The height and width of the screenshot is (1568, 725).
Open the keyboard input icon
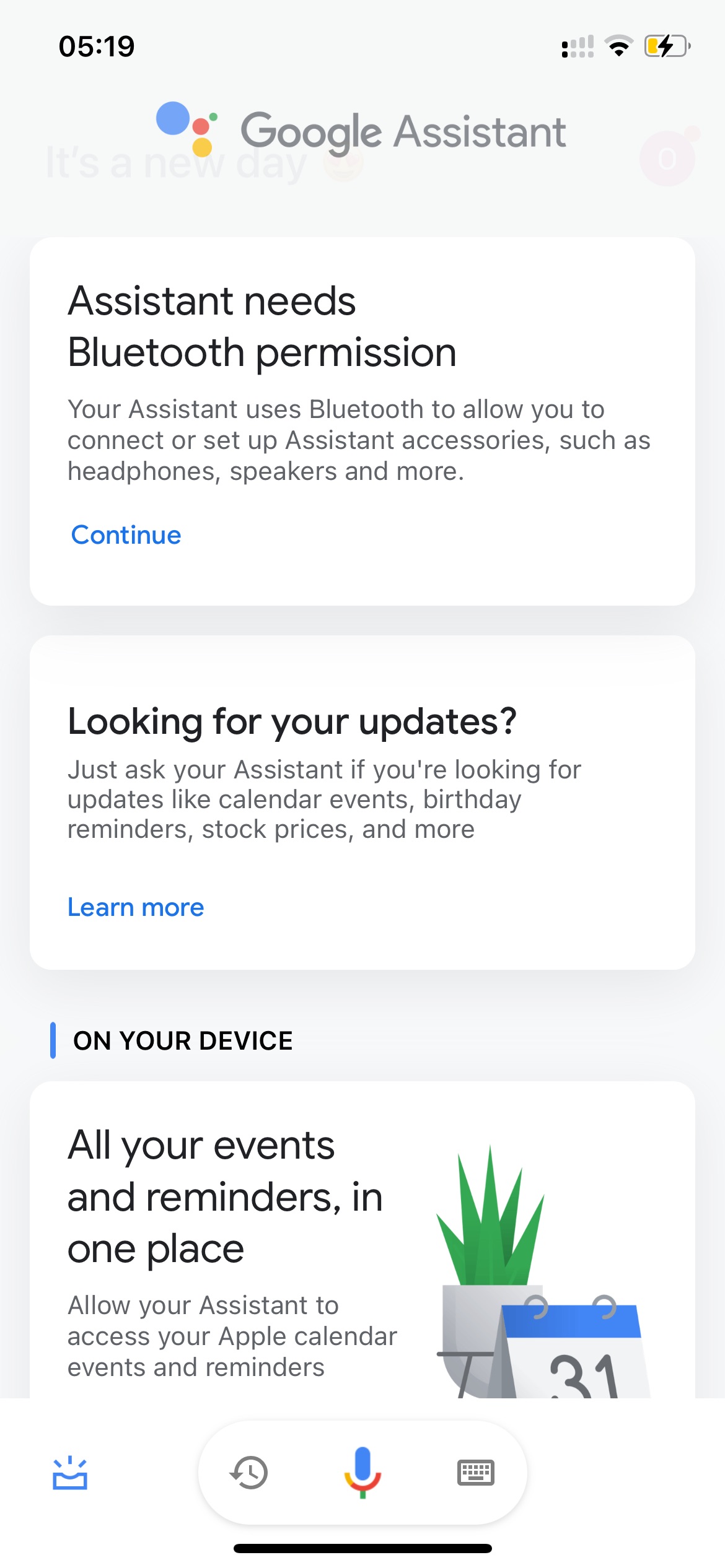(x=475, y=1472)
